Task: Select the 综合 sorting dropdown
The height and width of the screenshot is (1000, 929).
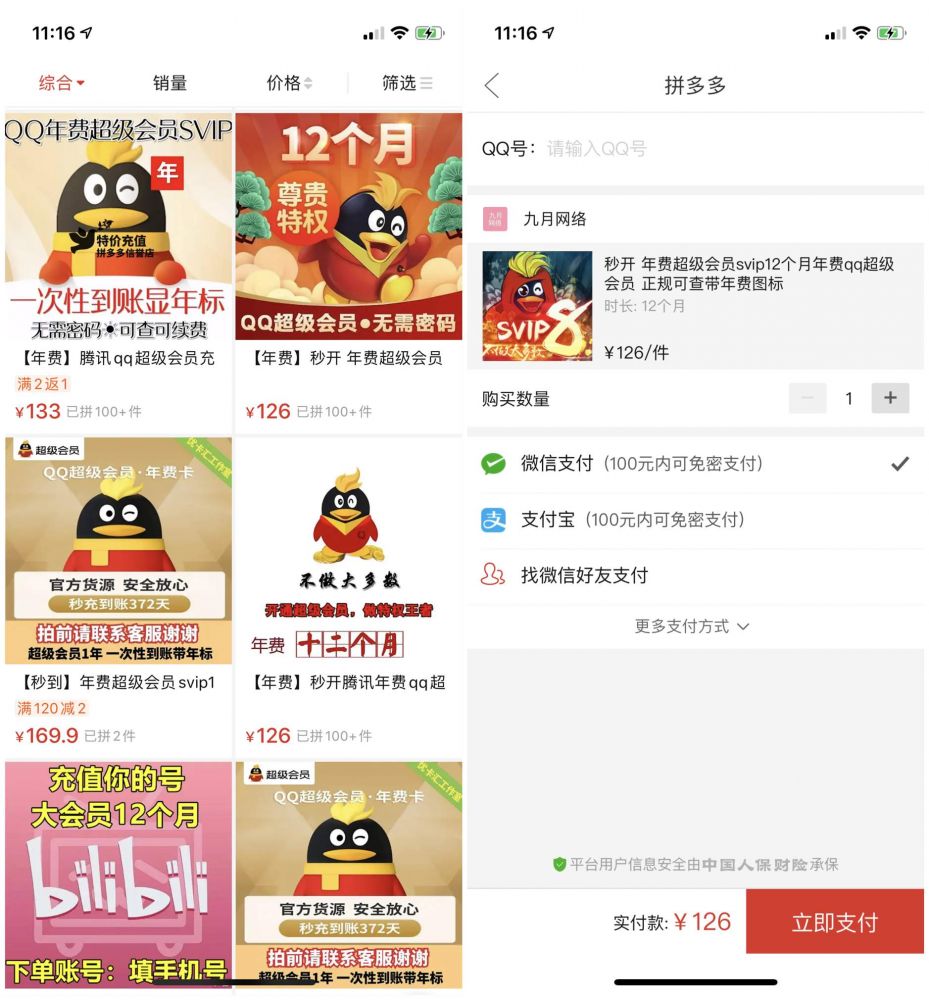Action: click(61, 83)
